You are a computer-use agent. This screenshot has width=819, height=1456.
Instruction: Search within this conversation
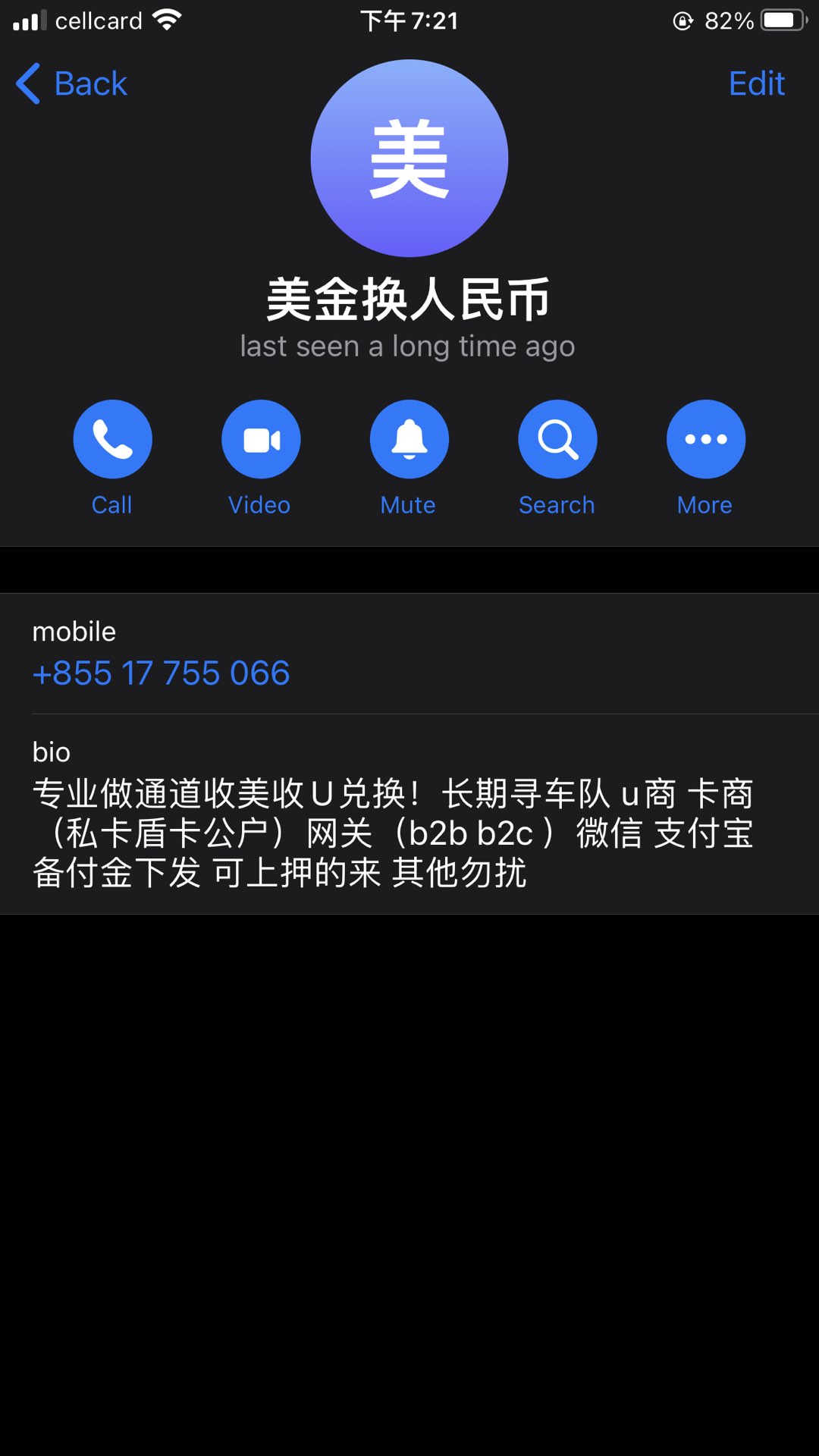tap(557, 440)
